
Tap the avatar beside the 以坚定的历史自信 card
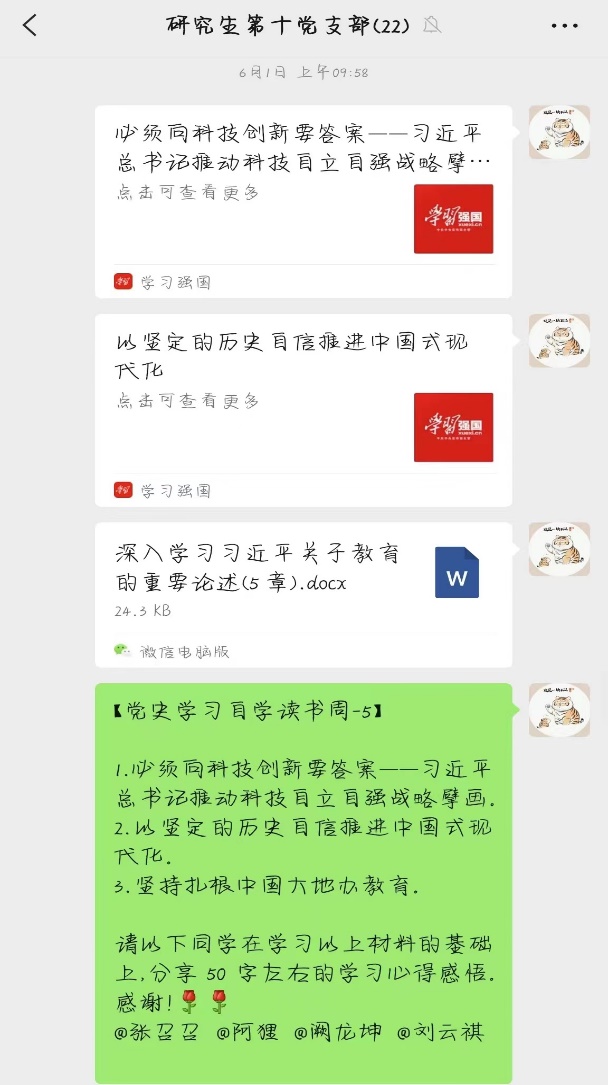pyautogui.click(x=559, y=341)
